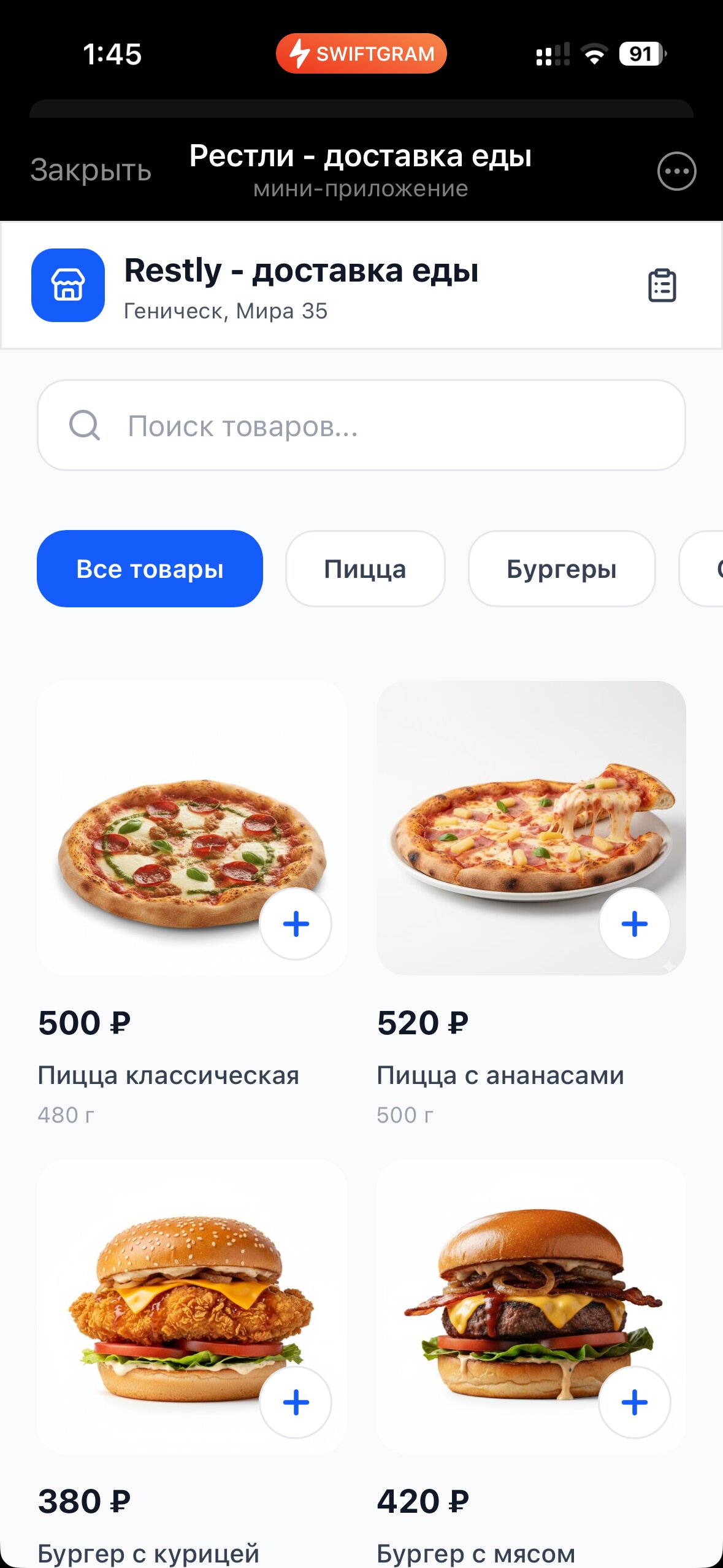
Task: Close the mini-app via Закрыть
Action: pos(90,171)
